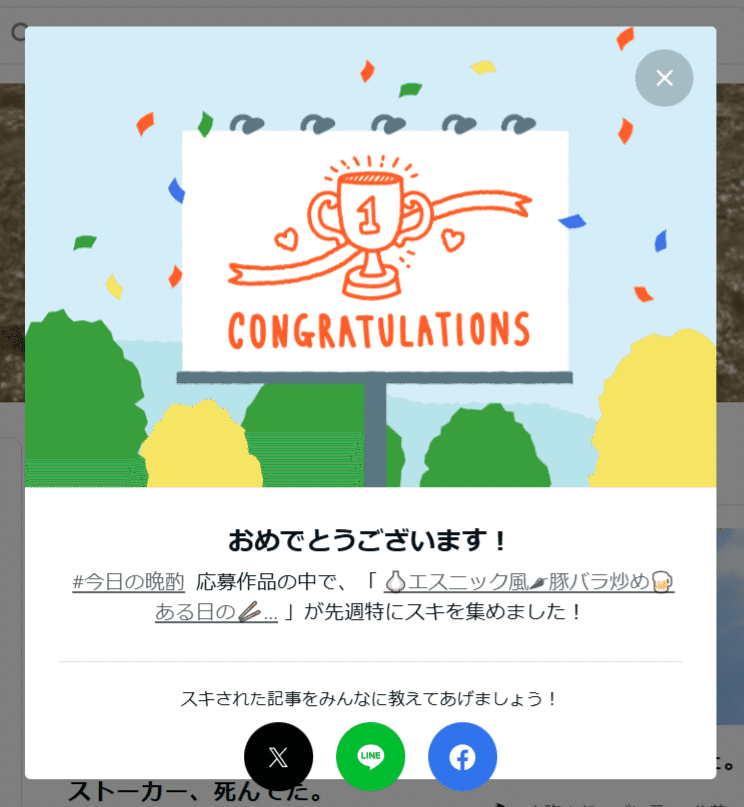Open the #今日の晩酌 hashtag link
This screenshot has height=807, width=744.
click(x=128, y=581)
